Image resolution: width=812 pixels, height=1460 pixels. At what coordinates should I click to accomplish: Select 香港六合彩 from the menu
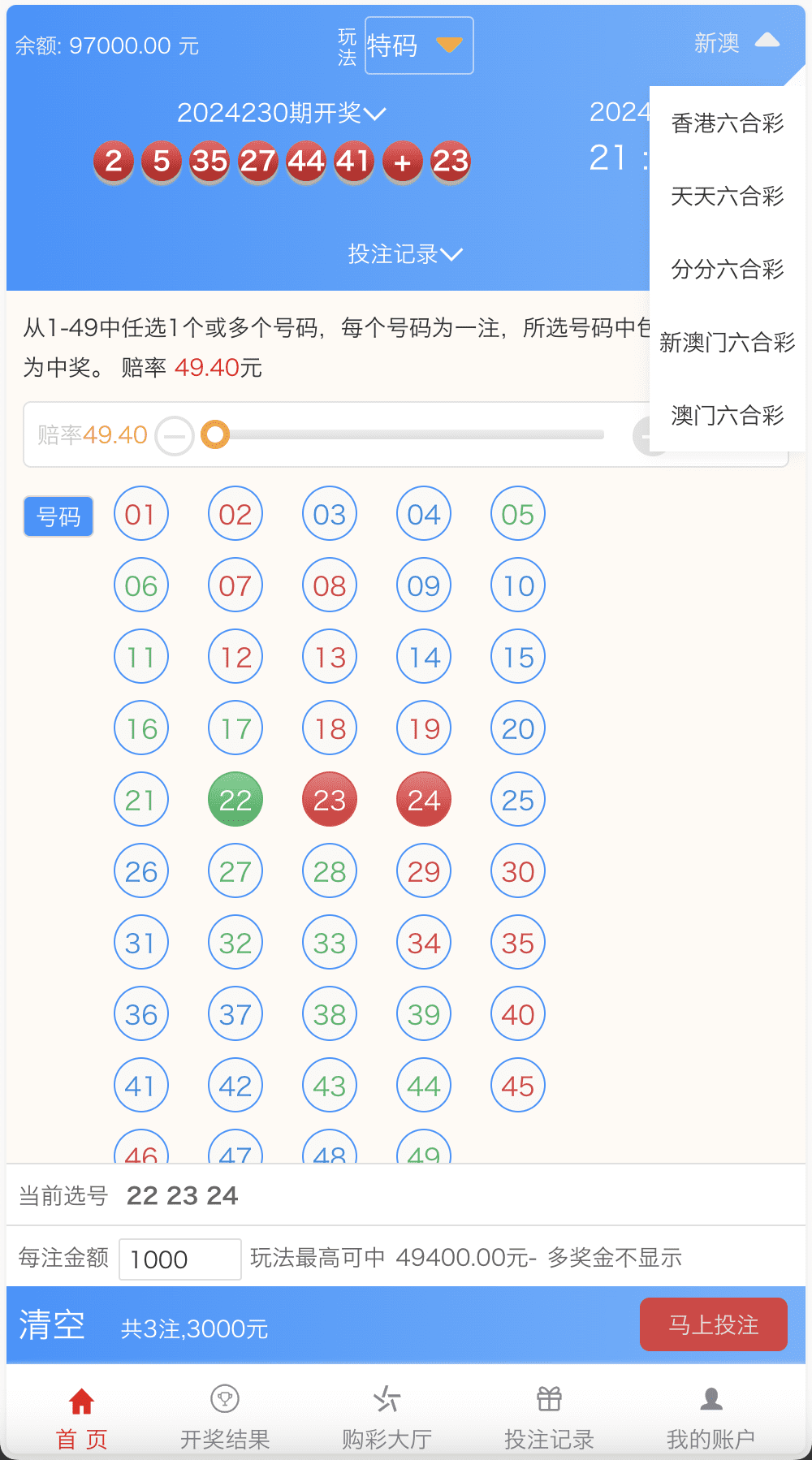(x=727, y=123)
